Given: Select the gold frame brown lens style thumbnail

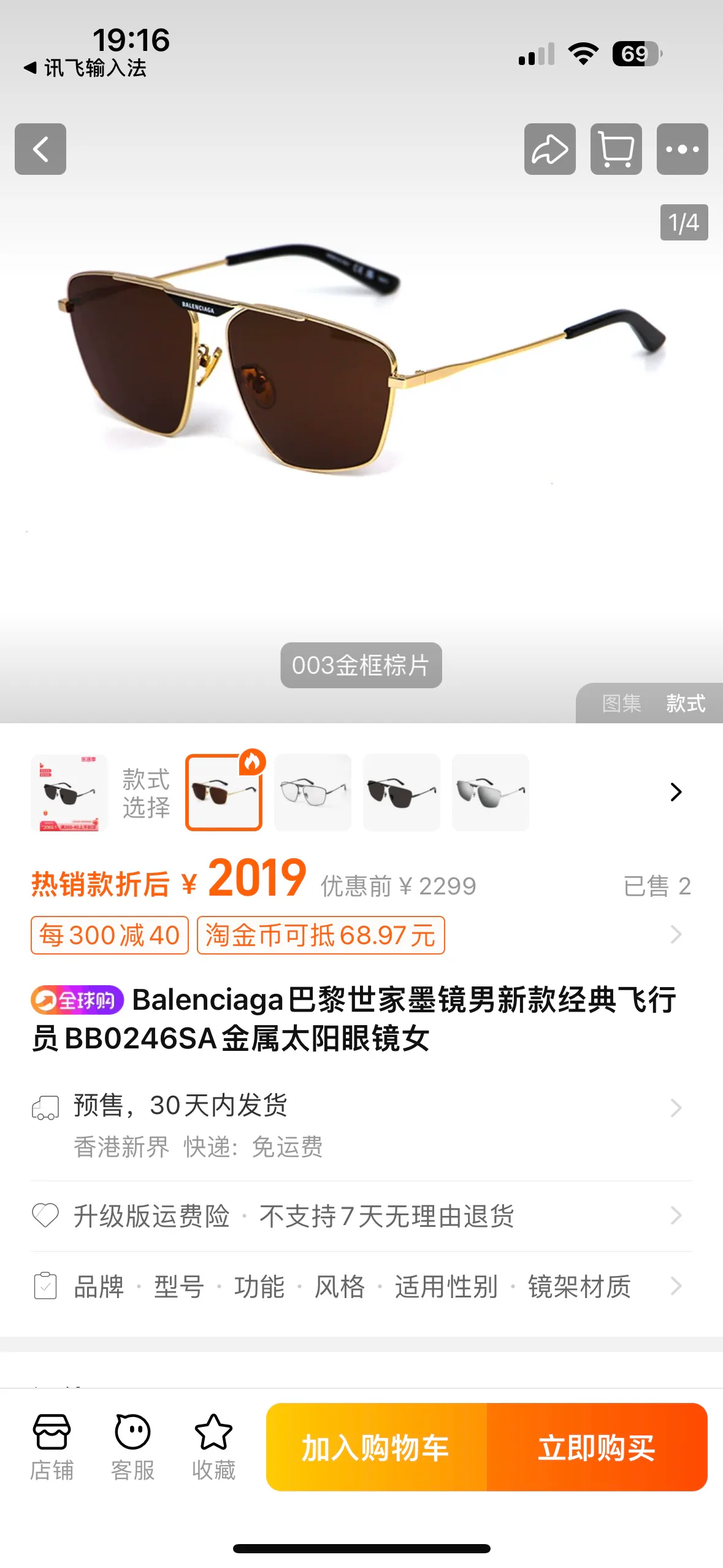Looking at the screenshot, I should pyautogui.click(x=224, y=792).
